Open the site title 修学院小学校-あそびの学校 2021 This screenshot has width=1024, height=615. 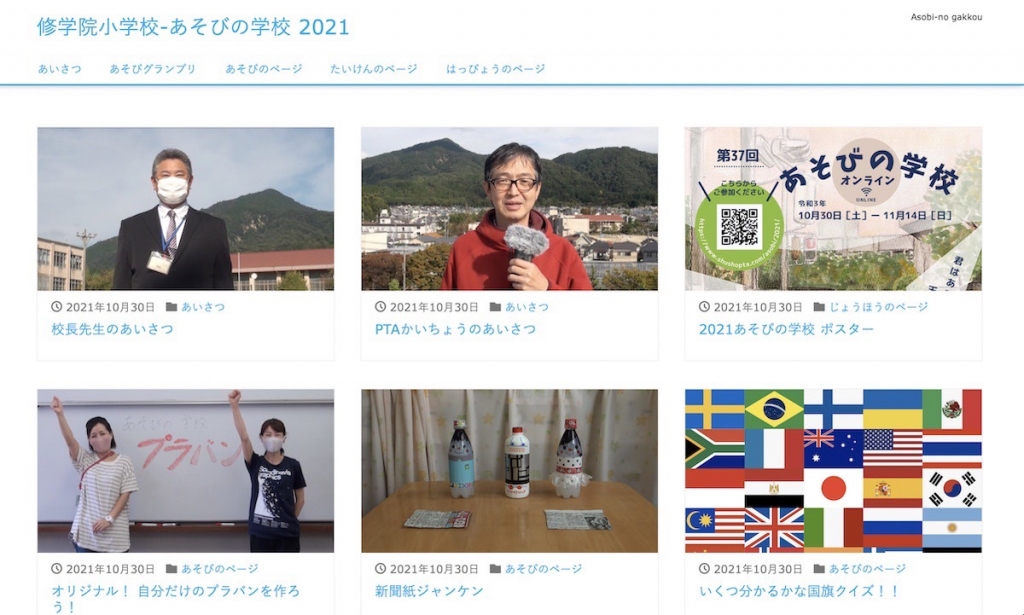coord(193,27)
